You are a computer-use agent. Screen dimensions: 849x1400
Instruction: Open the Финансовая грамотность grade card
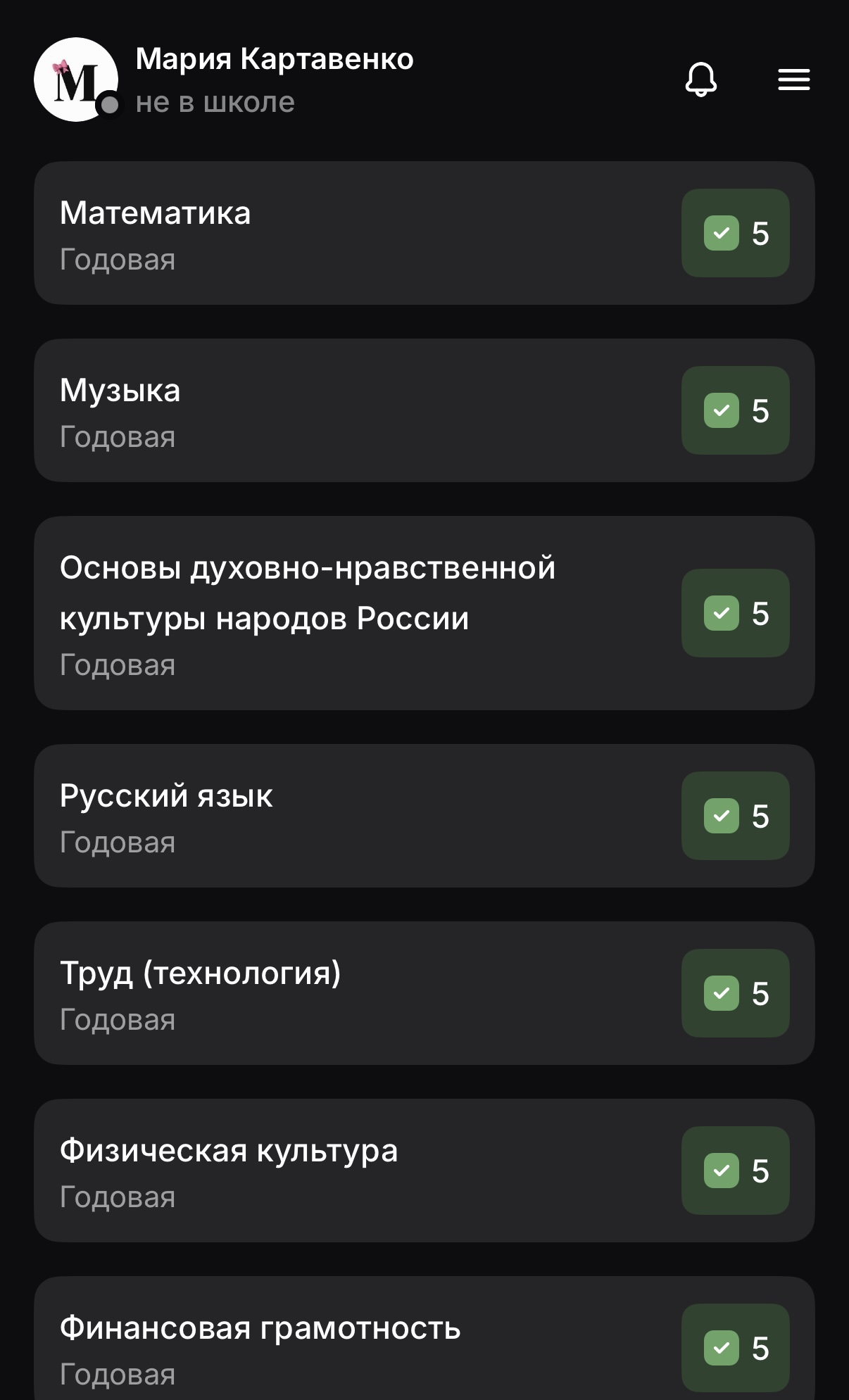click(424, 1339)
